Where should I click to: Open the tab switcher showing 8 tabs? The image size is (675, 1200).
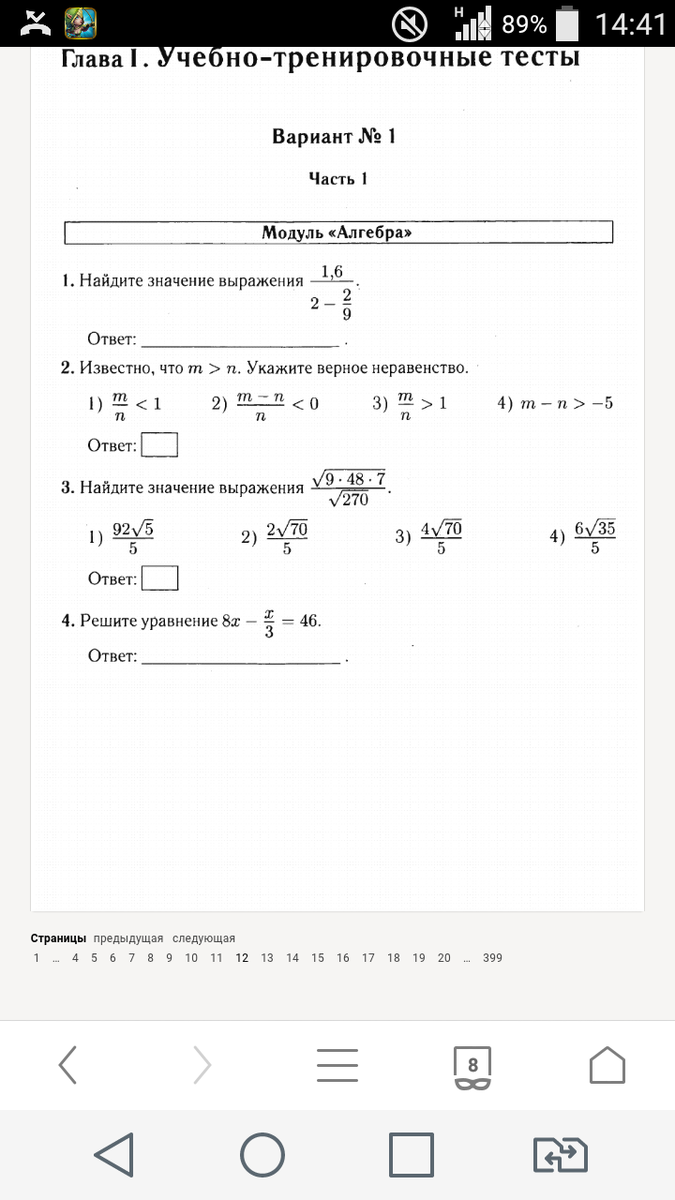(472, 1066)
